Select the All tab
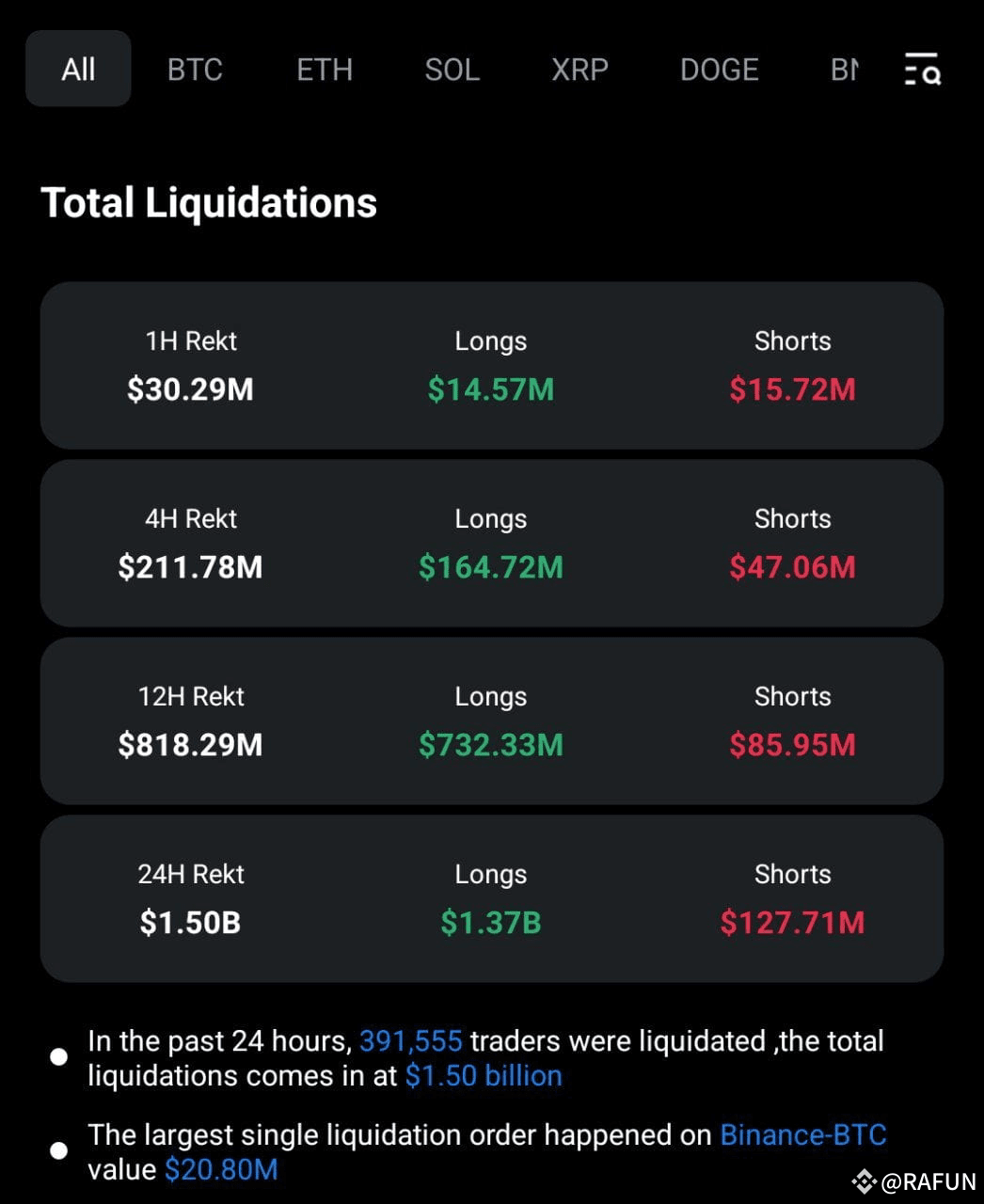984x1204 pixels. pos(78,69)
